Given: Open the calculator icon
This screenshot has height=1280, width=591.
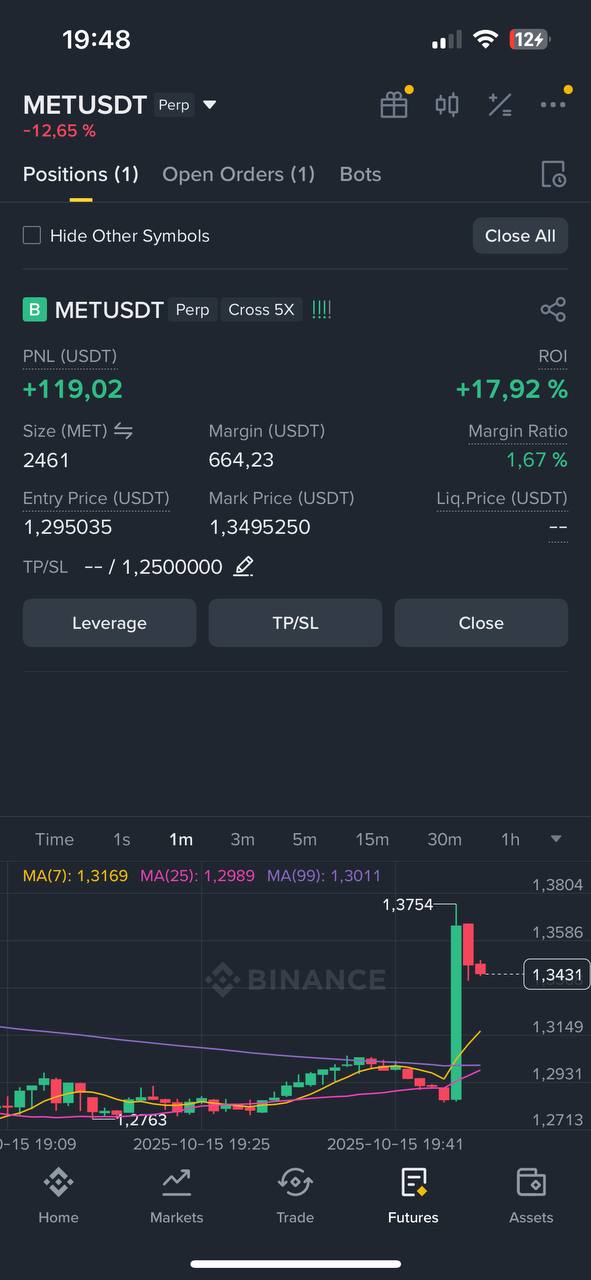Looking at the screenshot, I should 500,105.
